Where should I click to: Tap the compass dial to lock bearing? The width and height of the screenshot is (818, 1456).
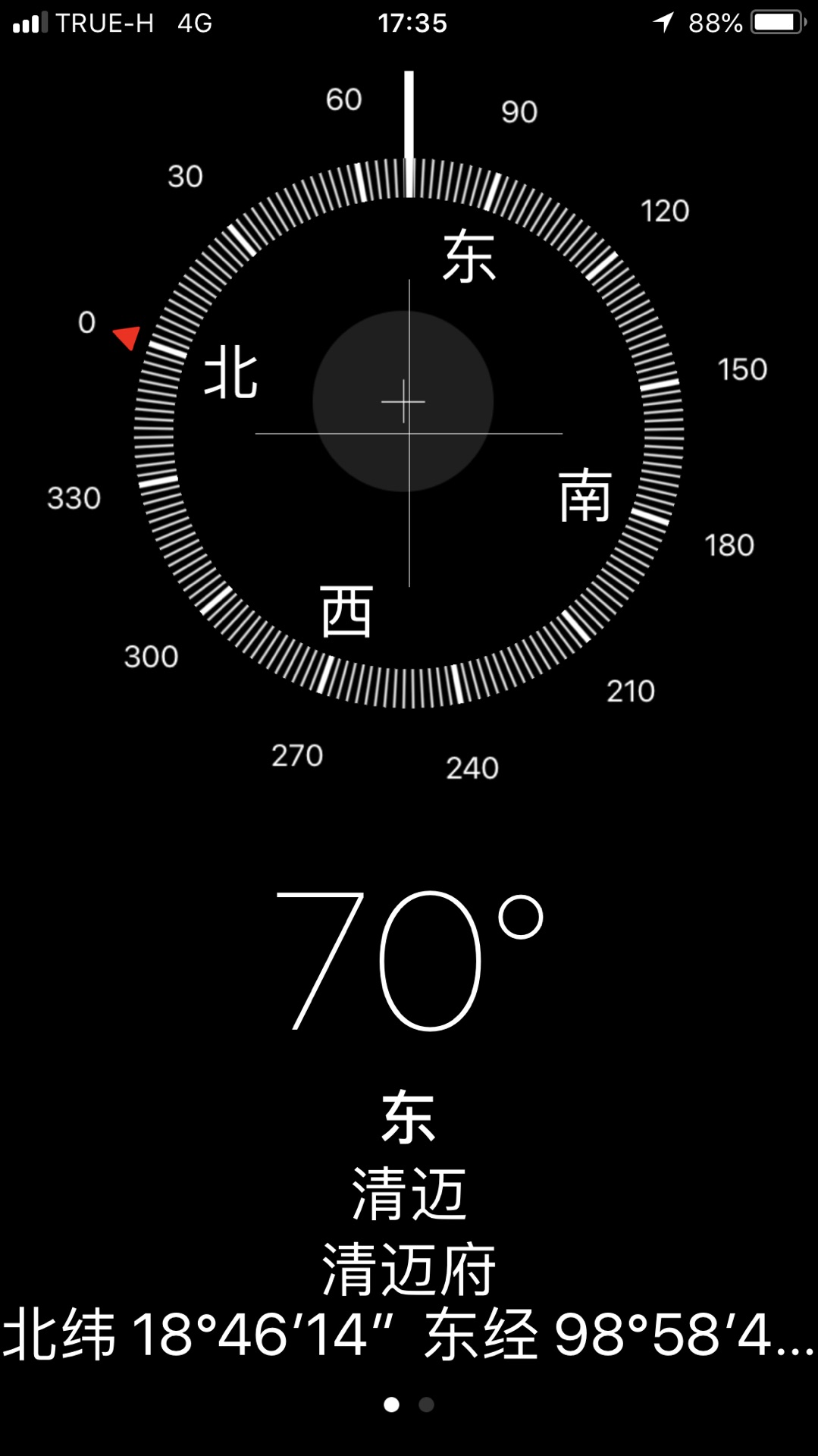409,433
